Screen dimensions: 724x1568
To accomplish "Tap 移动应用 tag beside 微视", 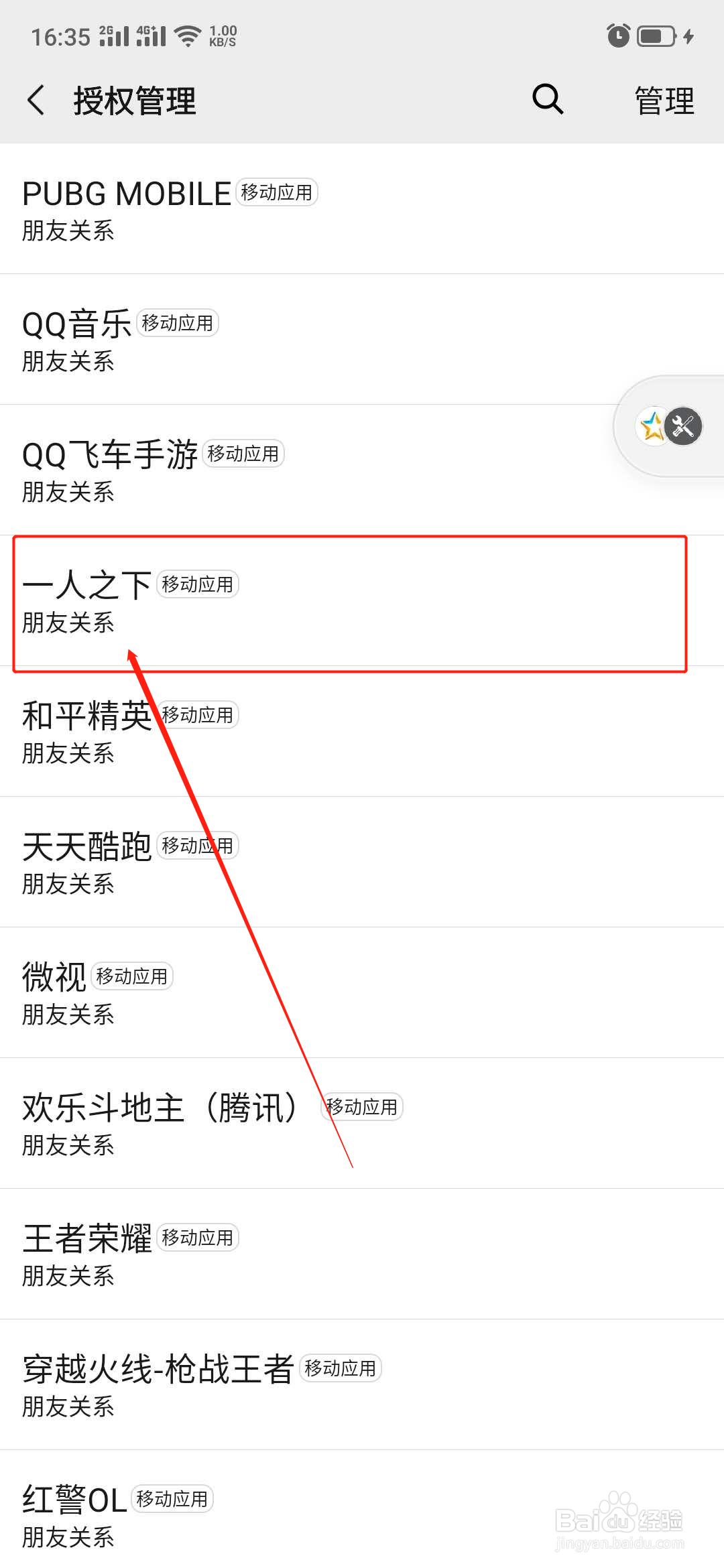I will (x=132, y=976).
